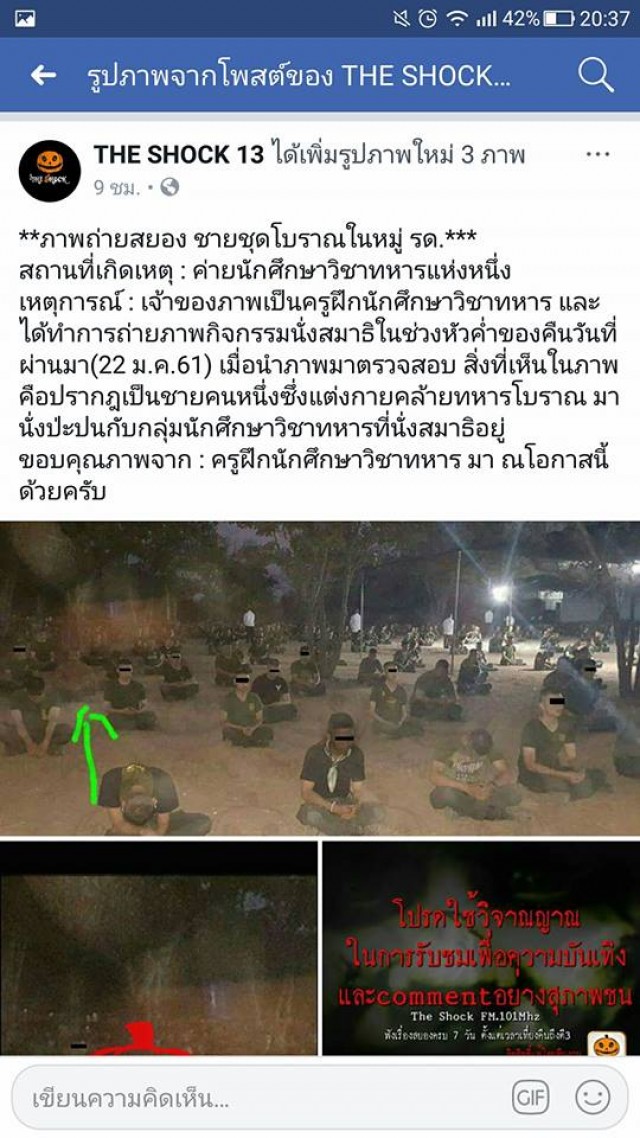Open the large photo of seated cadets

pos(320,678)
